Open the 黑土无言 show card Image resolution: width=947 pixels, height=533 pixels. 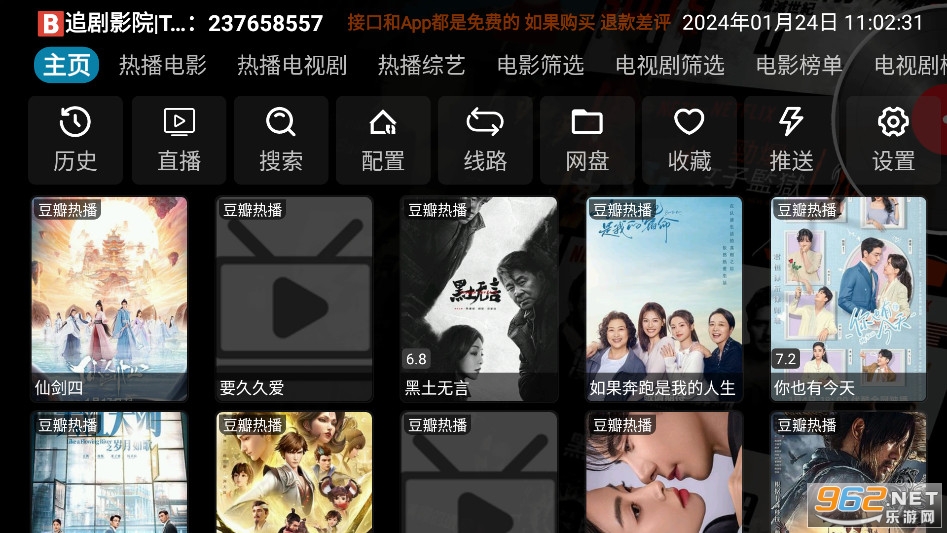(x=479, y=298)
